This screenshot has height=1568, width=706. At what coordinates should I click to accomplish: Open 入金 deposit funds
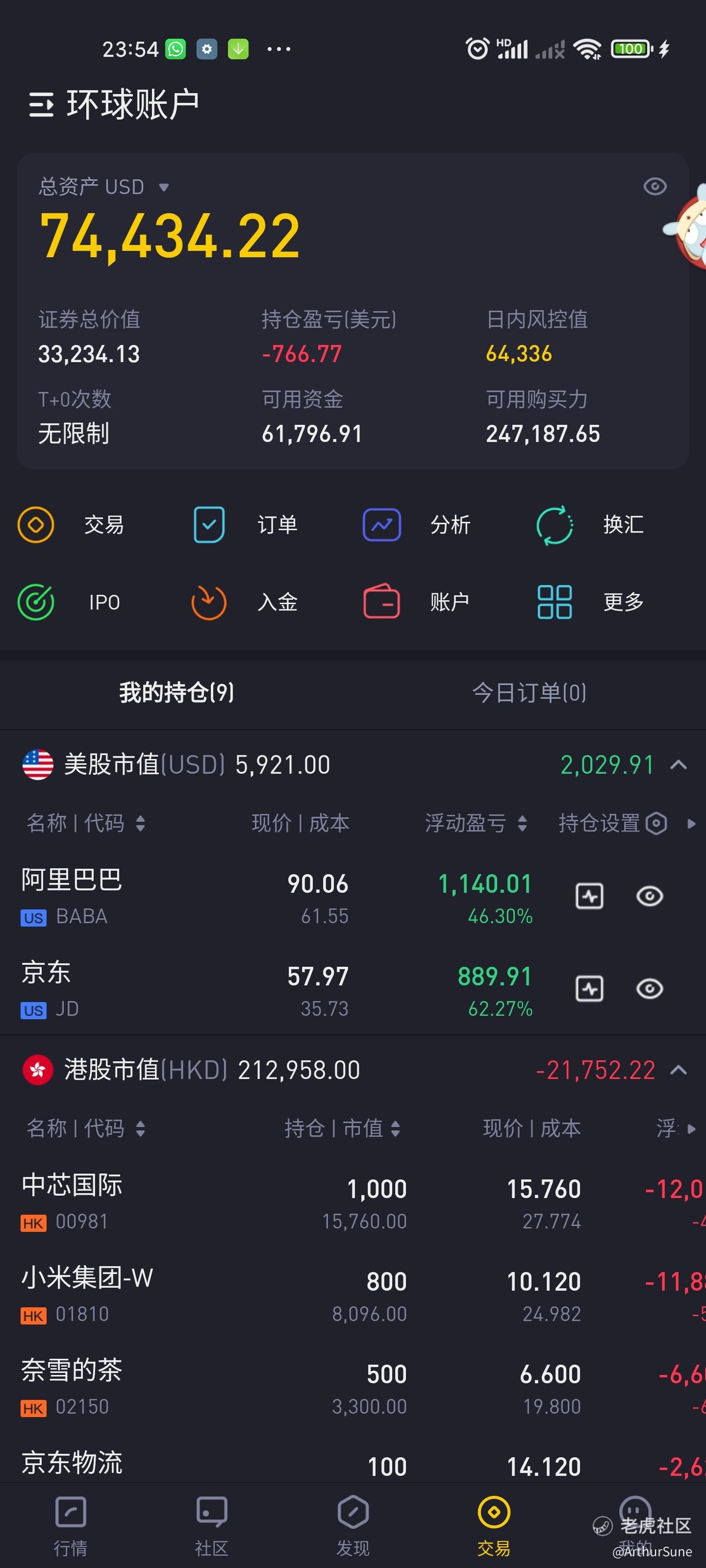click(245, 602)
